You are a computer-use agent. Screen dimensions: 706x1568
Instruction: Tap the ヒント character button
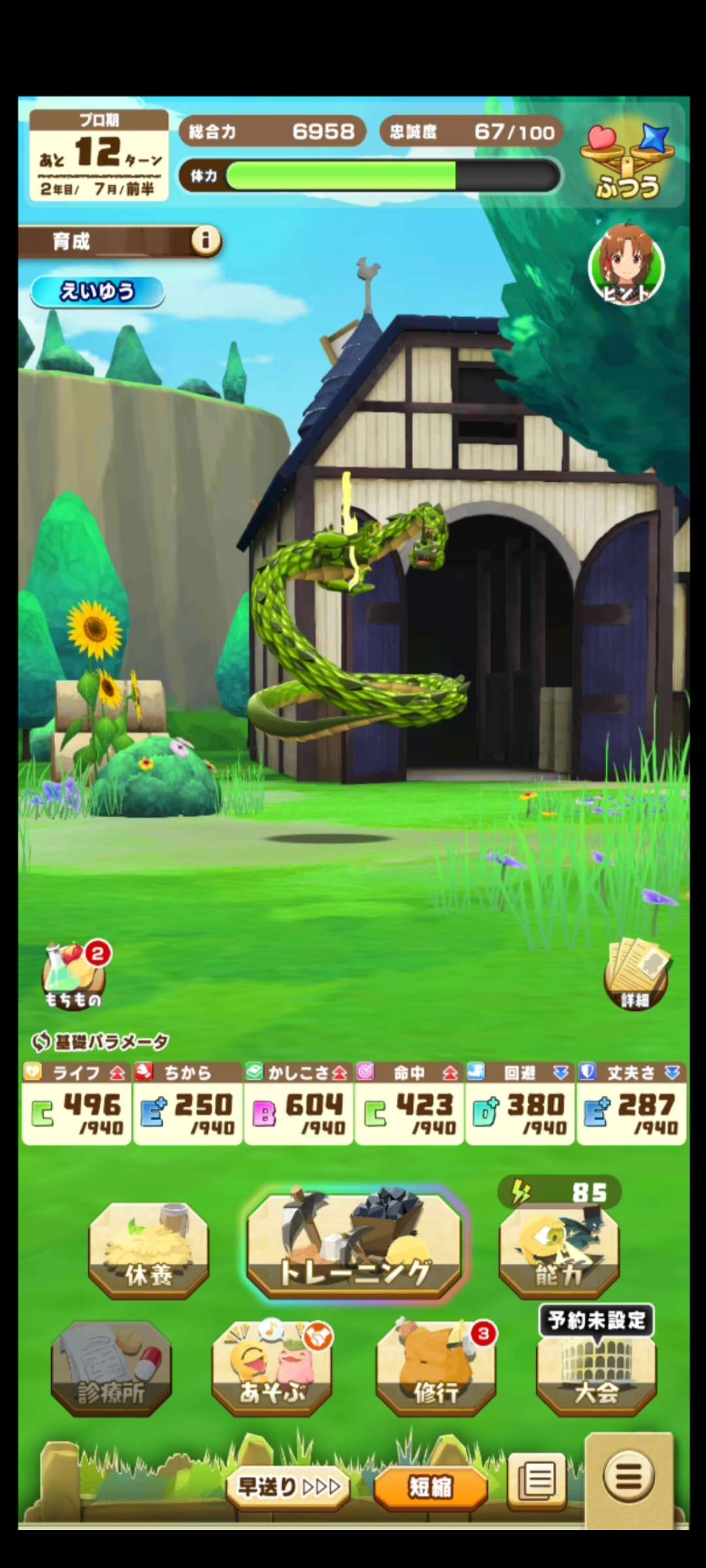(626, 265)
